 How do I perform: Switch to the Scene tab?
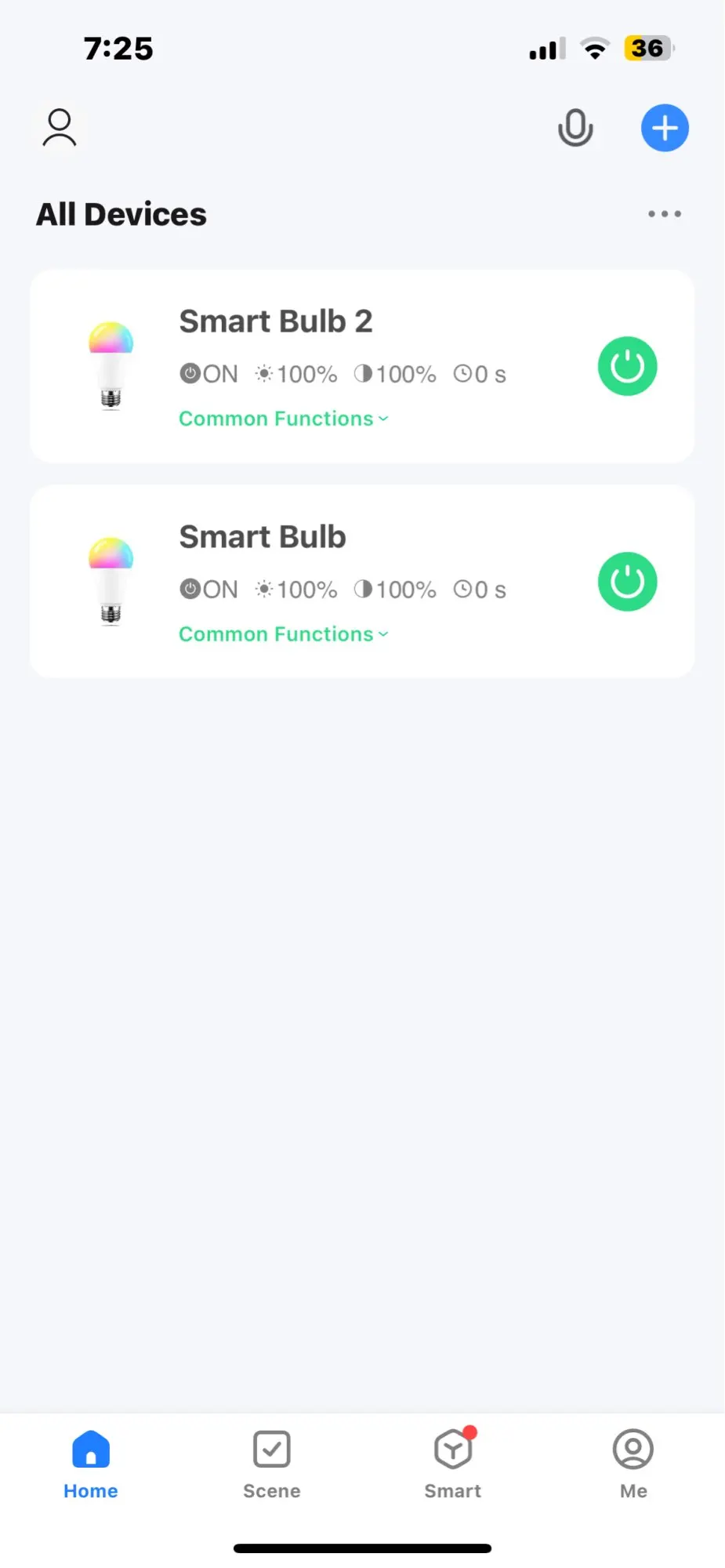pyautogui.click(x=272, y=1463)
